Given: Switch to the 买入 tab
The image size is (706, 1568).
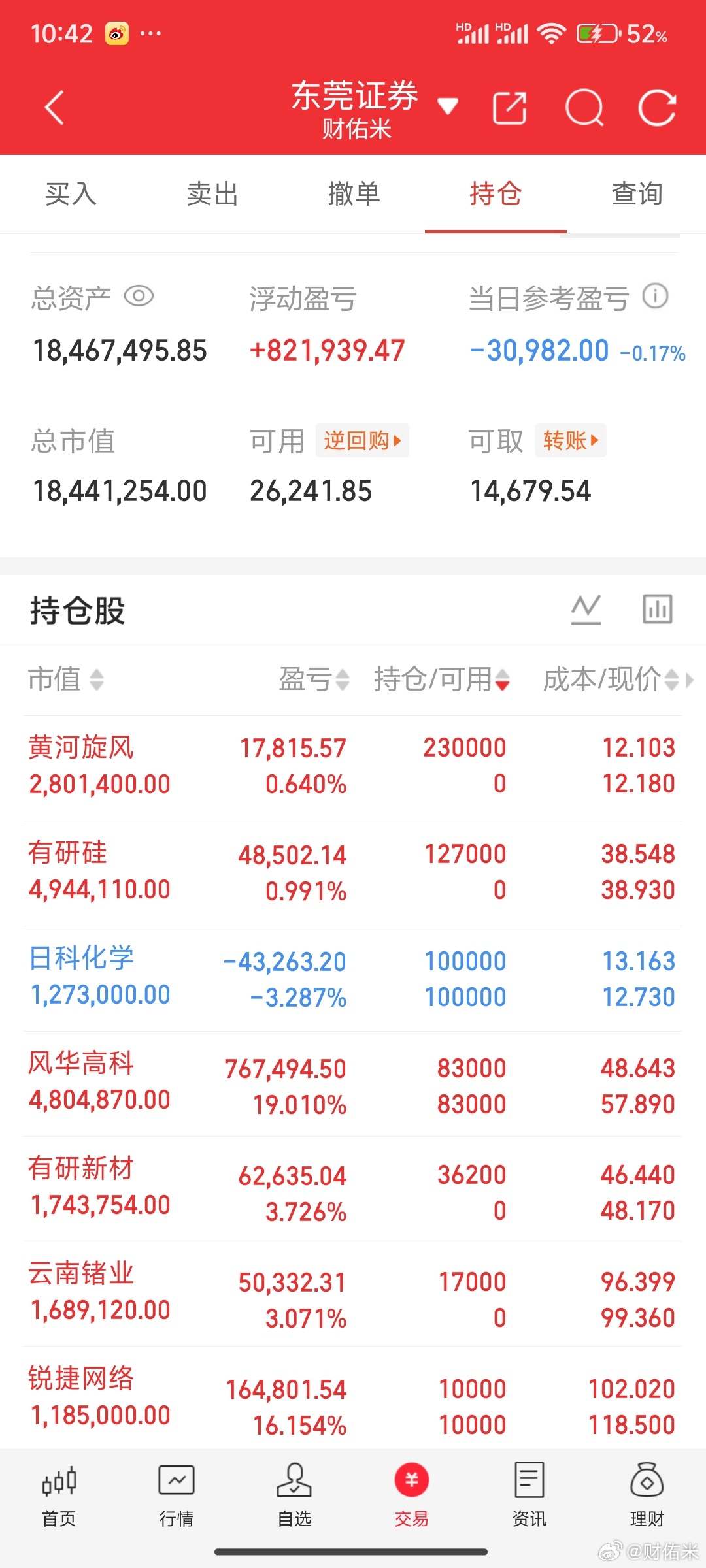Looking at the screenshot, I should [x=71, y=194].
